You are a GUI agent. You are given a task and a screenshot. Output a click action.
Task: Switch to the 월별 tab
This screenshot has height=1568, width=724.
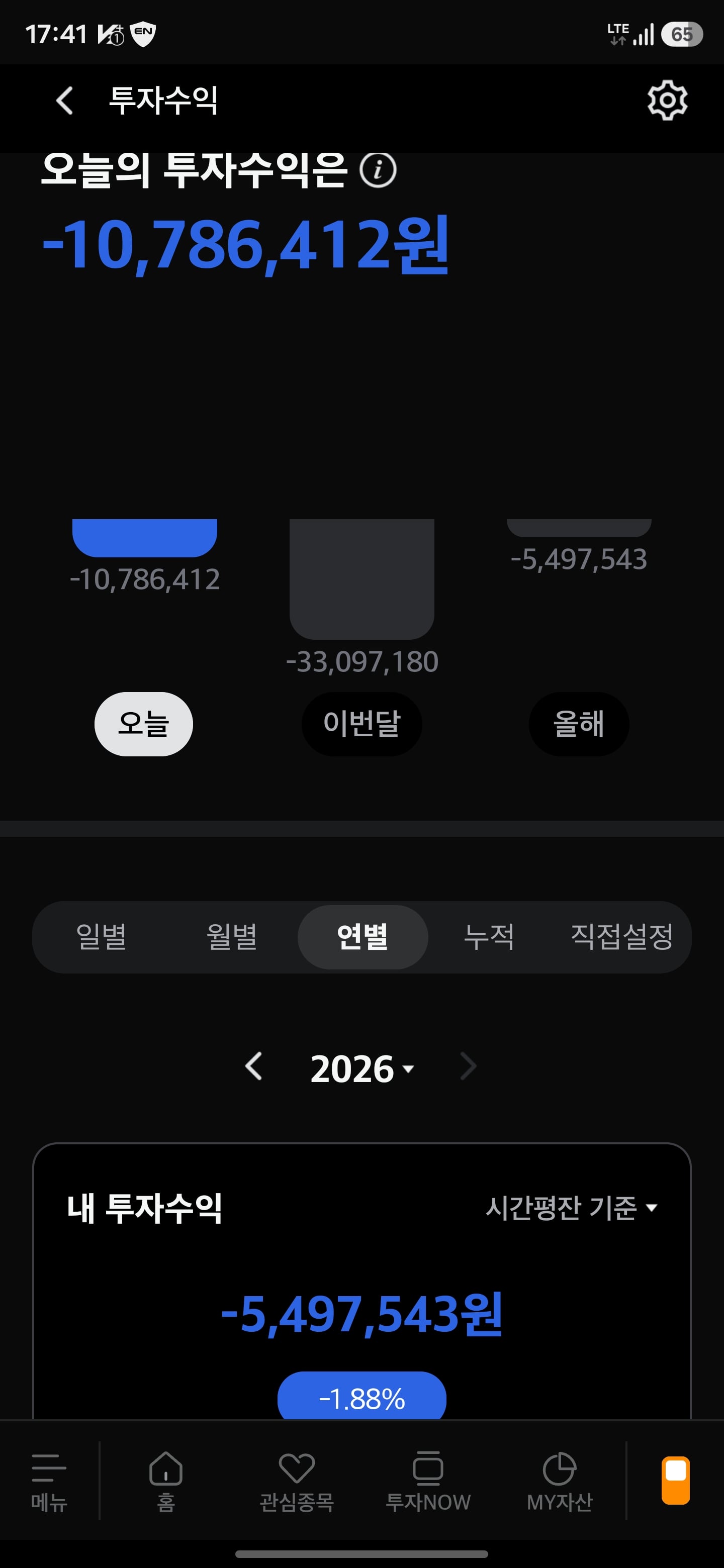231,937
